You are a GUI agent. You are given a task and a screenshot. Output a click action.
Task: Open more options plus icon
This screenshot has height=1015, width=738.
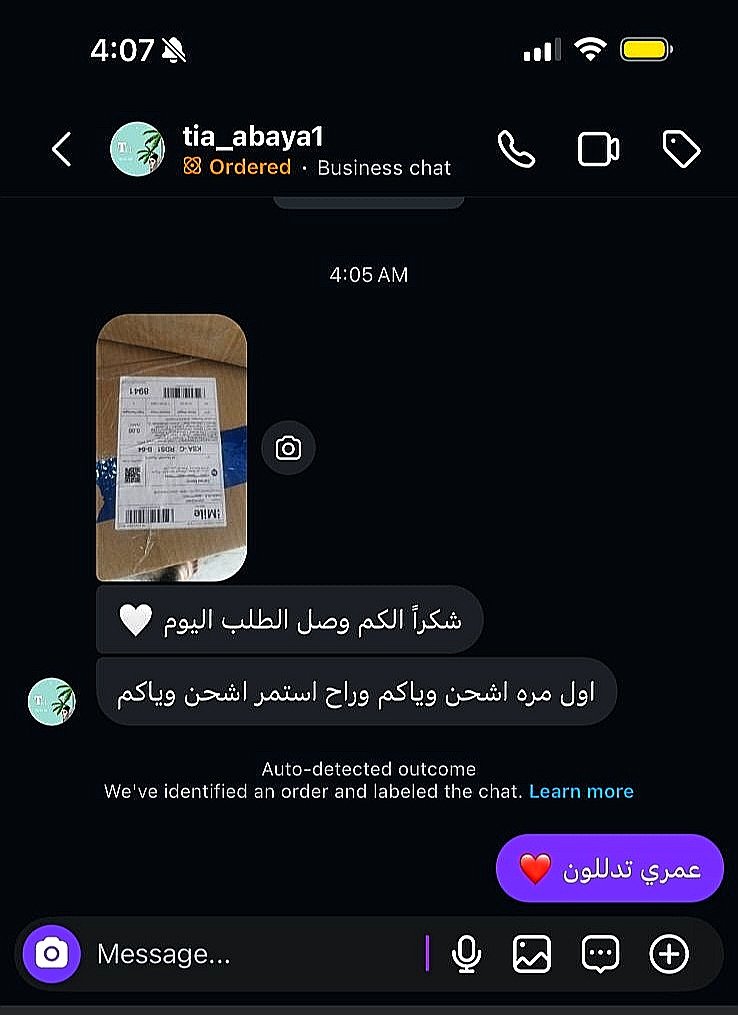(669, 954)
